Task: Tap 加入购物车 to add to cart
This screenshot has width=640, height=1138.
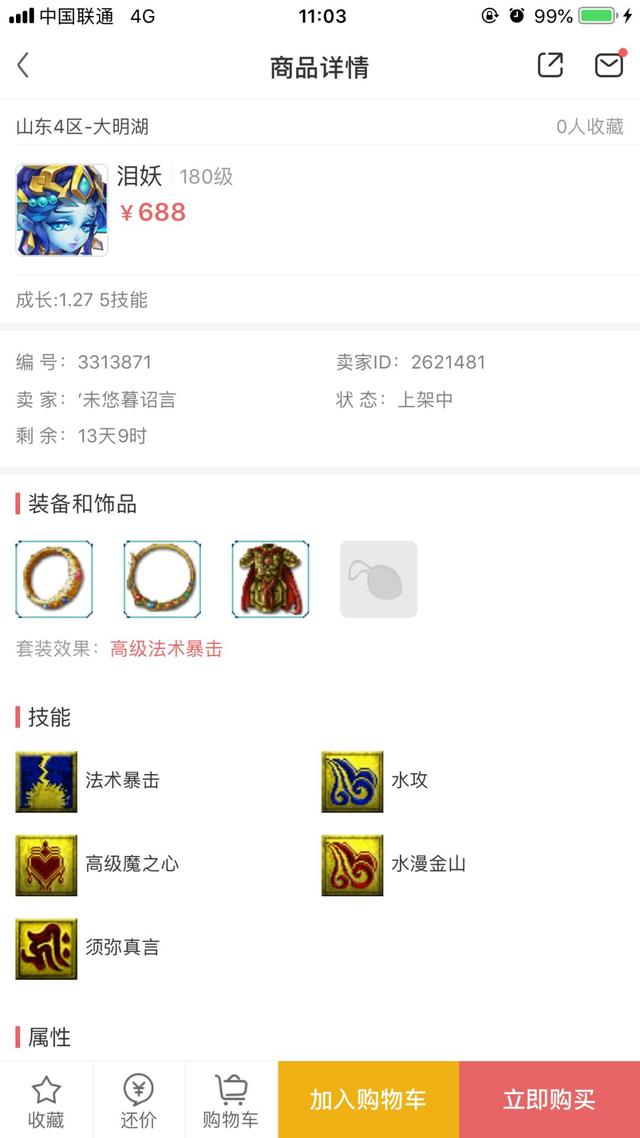Action: pyautogui.click(x=368, y=1100)
